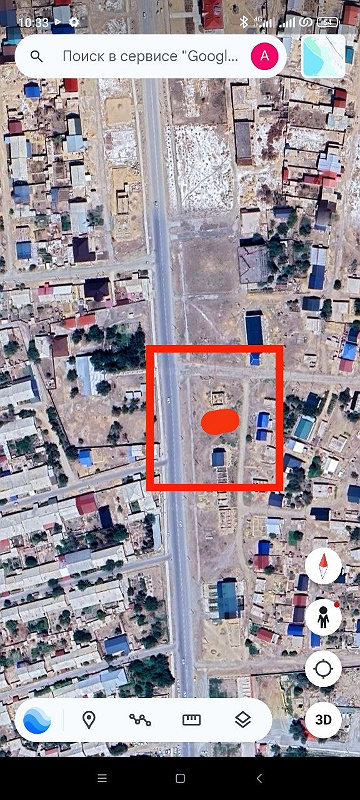
Task: Open the overview map thumbnail
Action: [323, 57]
